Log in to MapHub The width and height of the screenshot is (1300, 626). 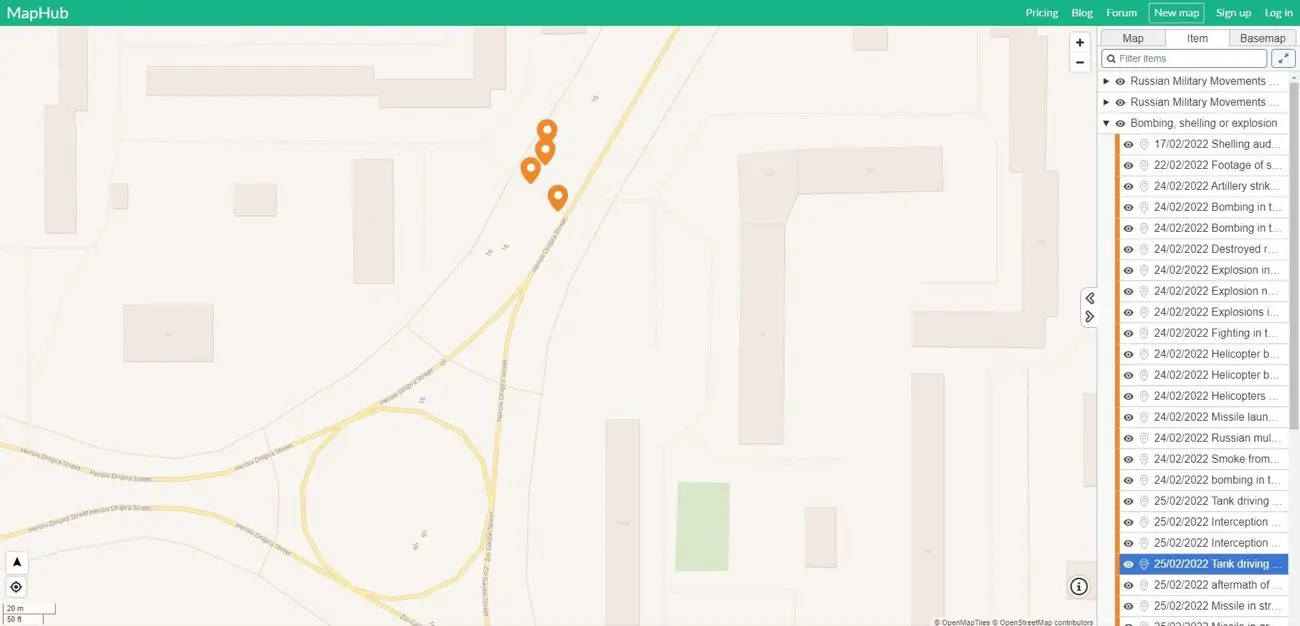(1278, 13)
